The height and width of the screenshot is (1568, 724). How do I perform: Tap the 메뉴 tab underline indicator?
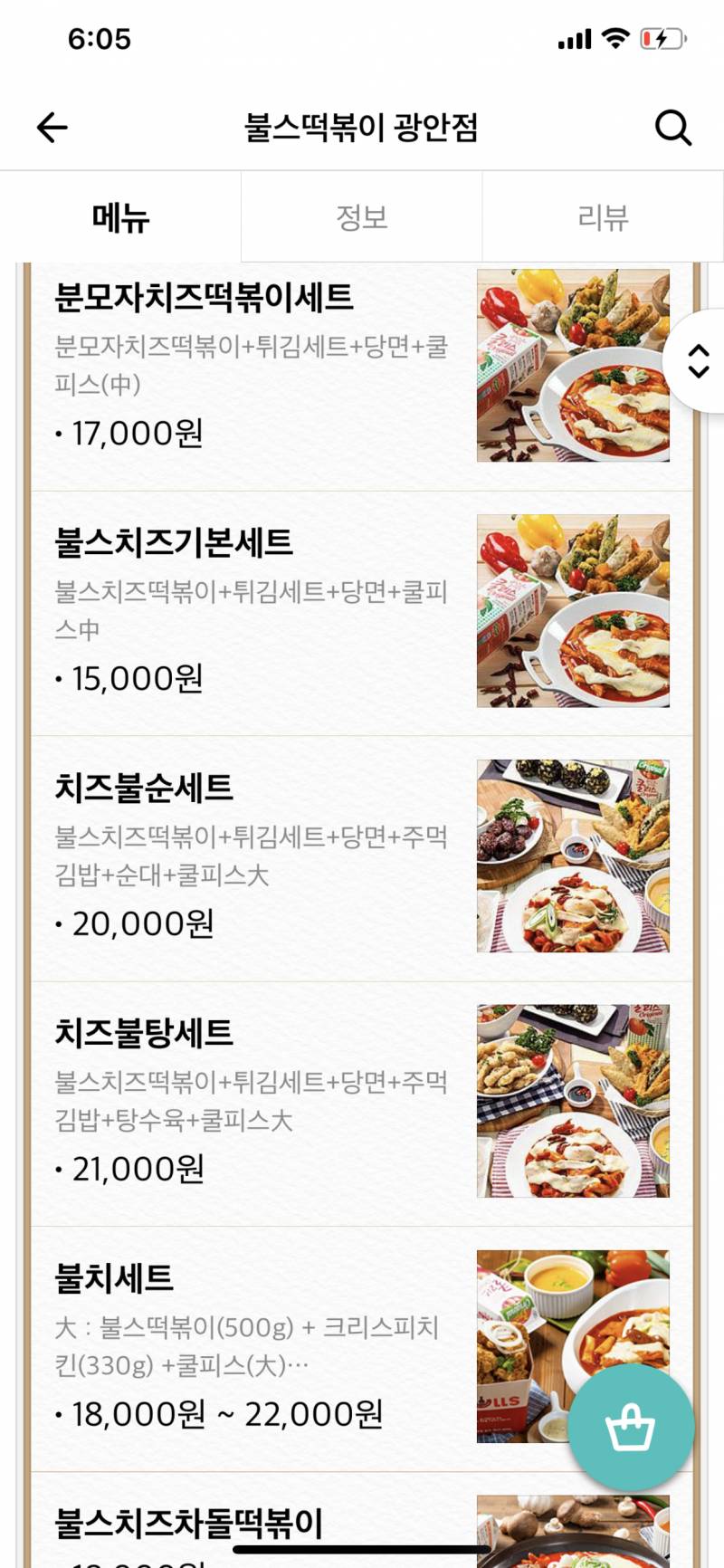coord(119,259)
